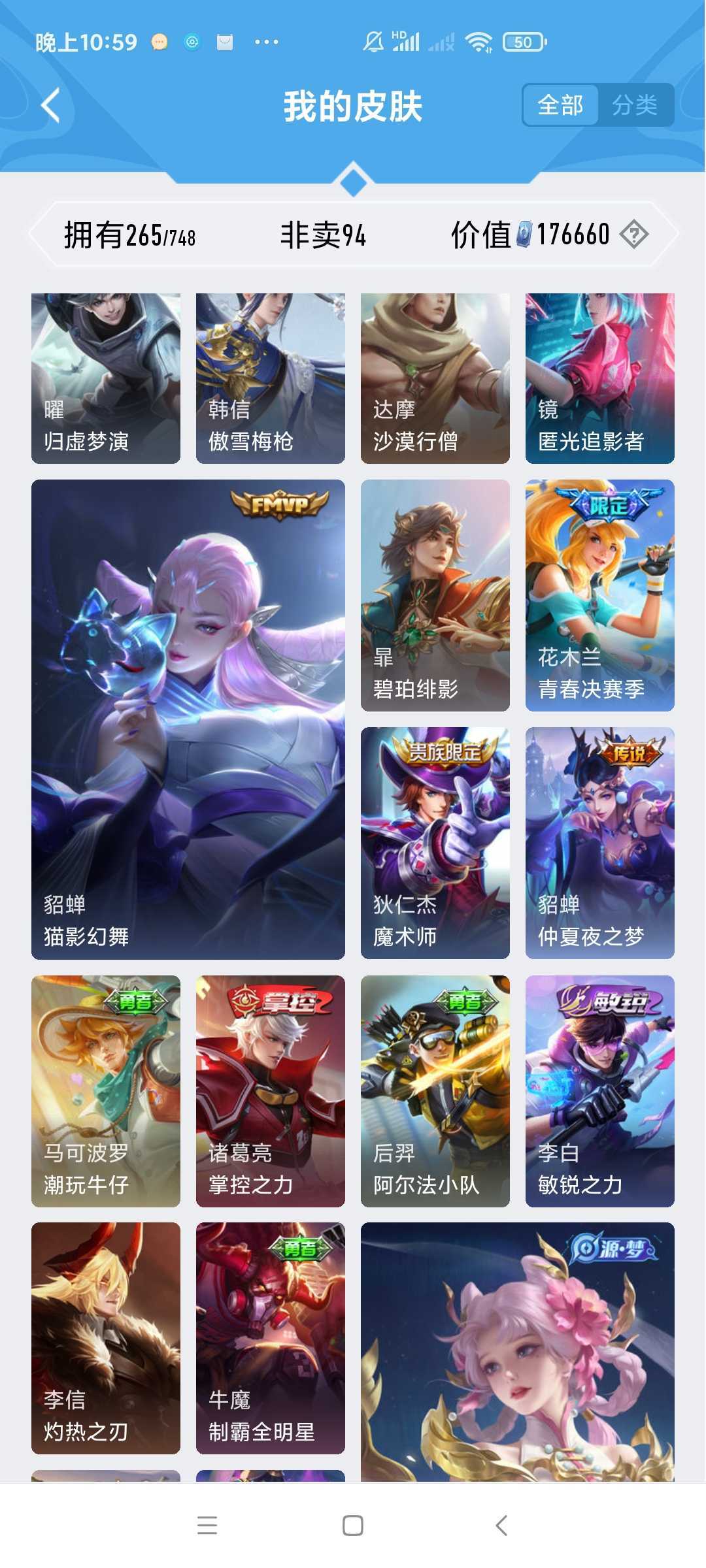View 狄仁杰 魔术师 skin
The width and height of the screenshot is (706, 1568).
coord(435,843)
